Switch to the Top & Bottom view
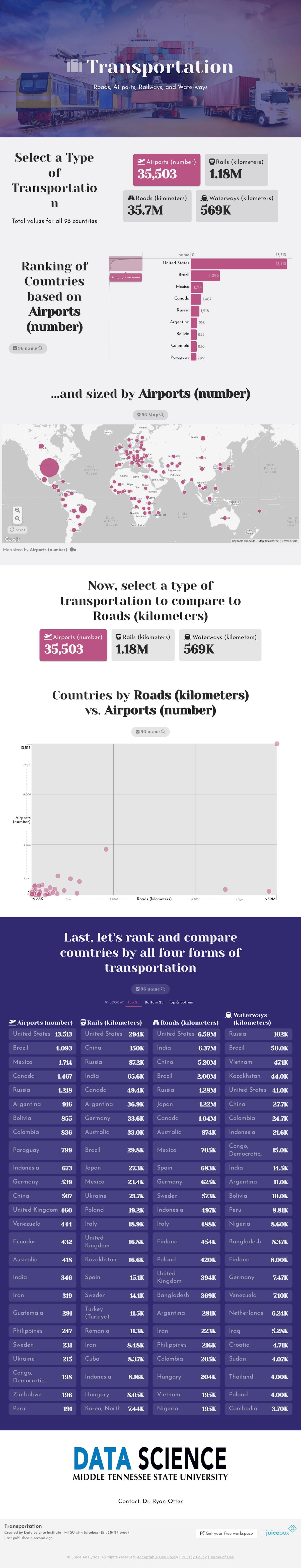Screen dimensions: 301x1568 point(181,1002)
